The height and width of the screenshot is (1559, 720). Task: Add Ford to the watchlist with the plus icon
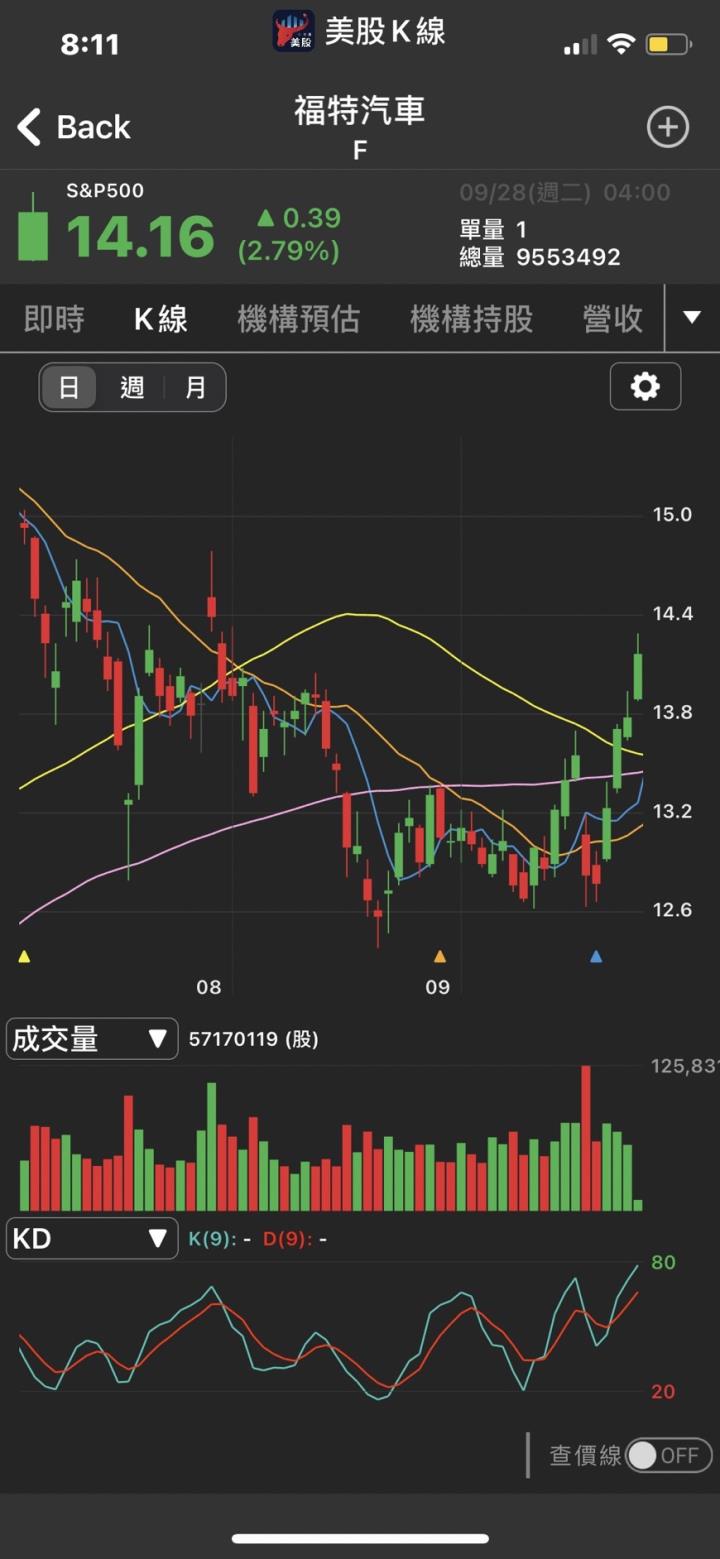pyautogui.click(x=667, y=128)
